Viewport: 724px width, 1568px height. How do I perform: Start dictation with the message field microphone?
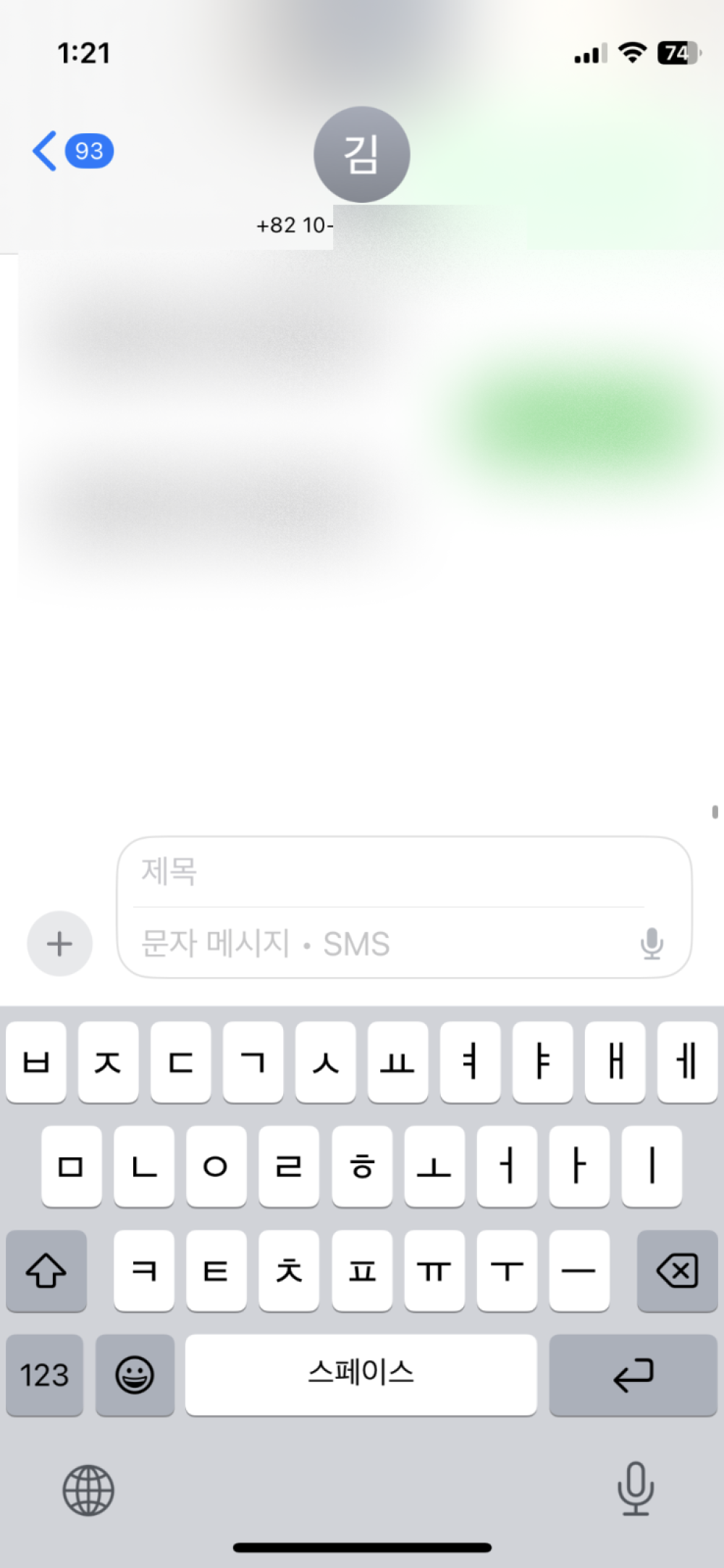(652, 944)
